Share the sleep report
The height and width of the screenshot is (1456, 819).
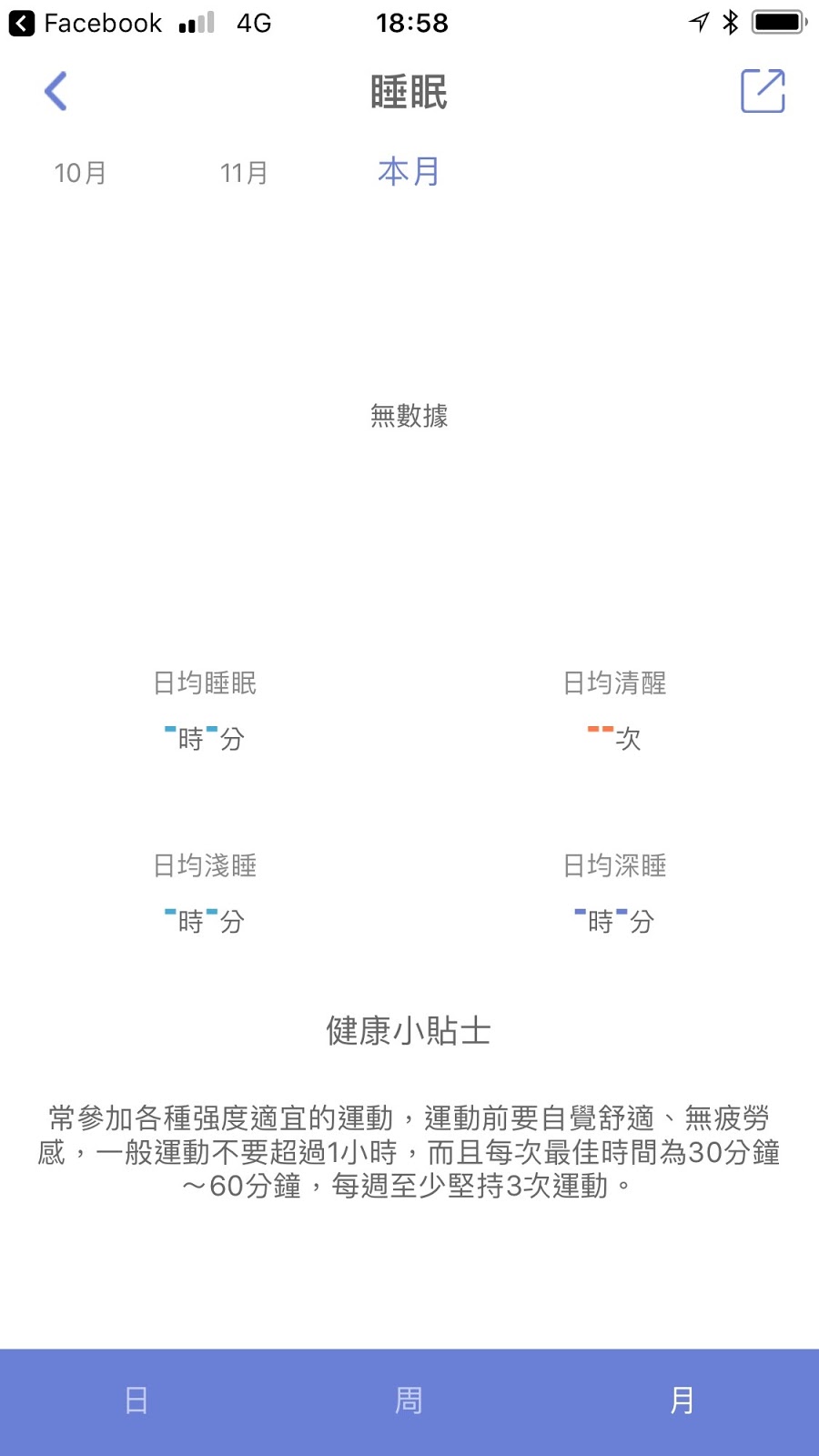click(x=763, y=91)
